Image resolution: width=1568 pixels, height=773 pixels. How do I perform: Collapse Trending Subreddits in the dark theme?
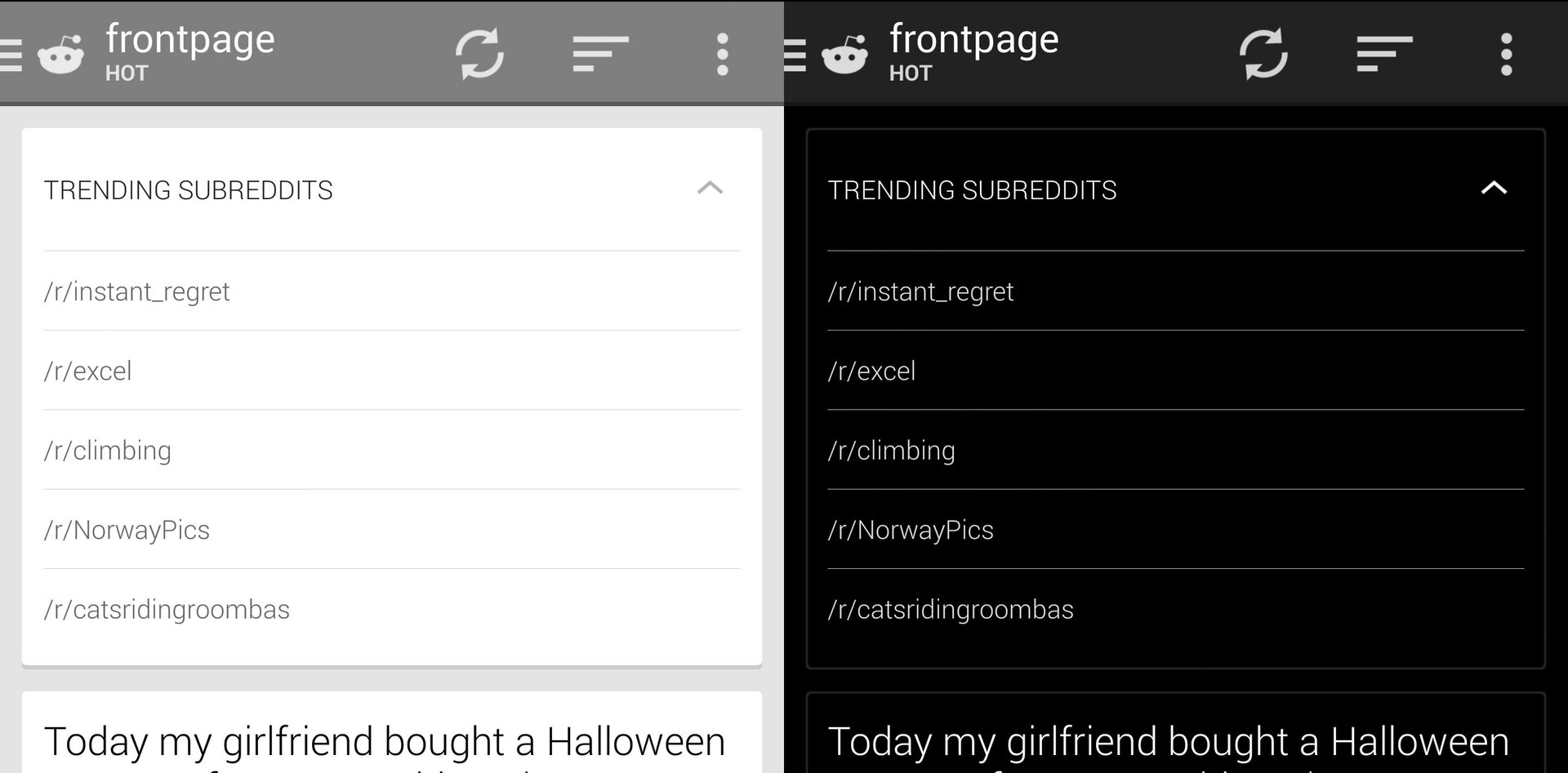click(x=1494, y=189)
